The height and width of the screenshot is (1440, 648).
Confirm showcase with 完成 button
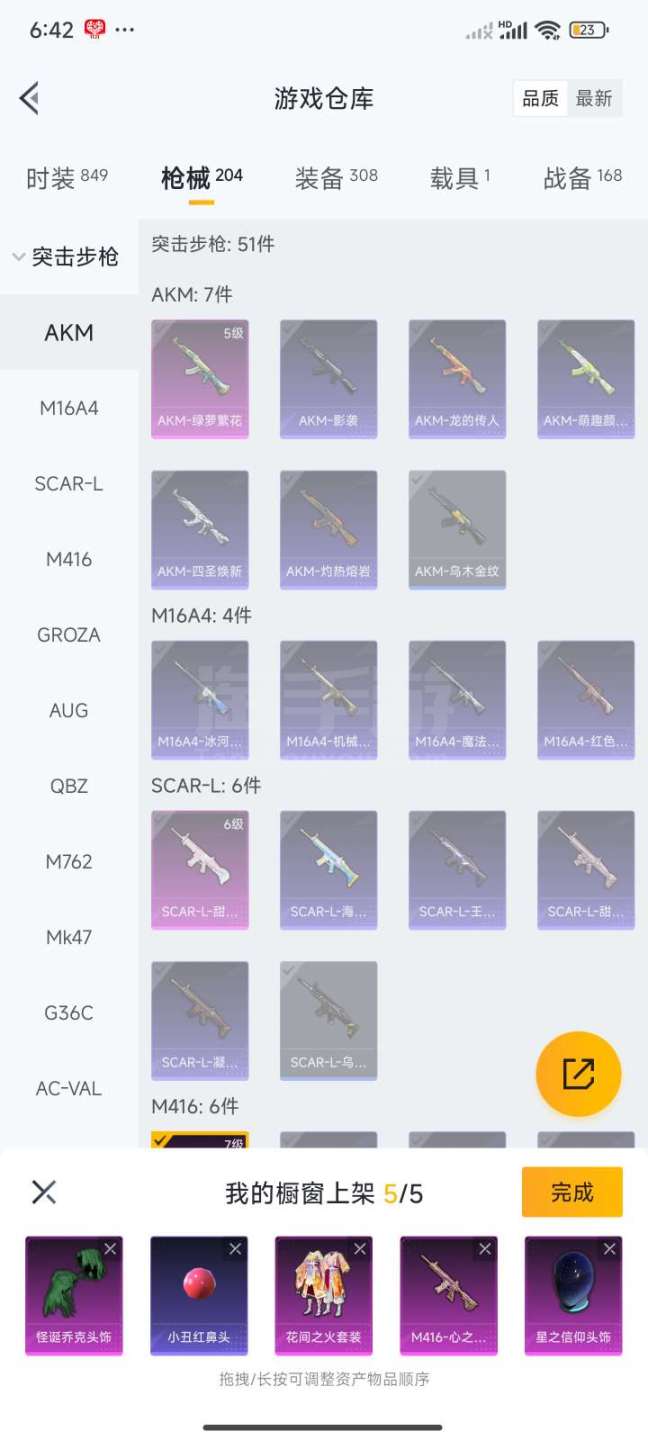point(572,1192)
